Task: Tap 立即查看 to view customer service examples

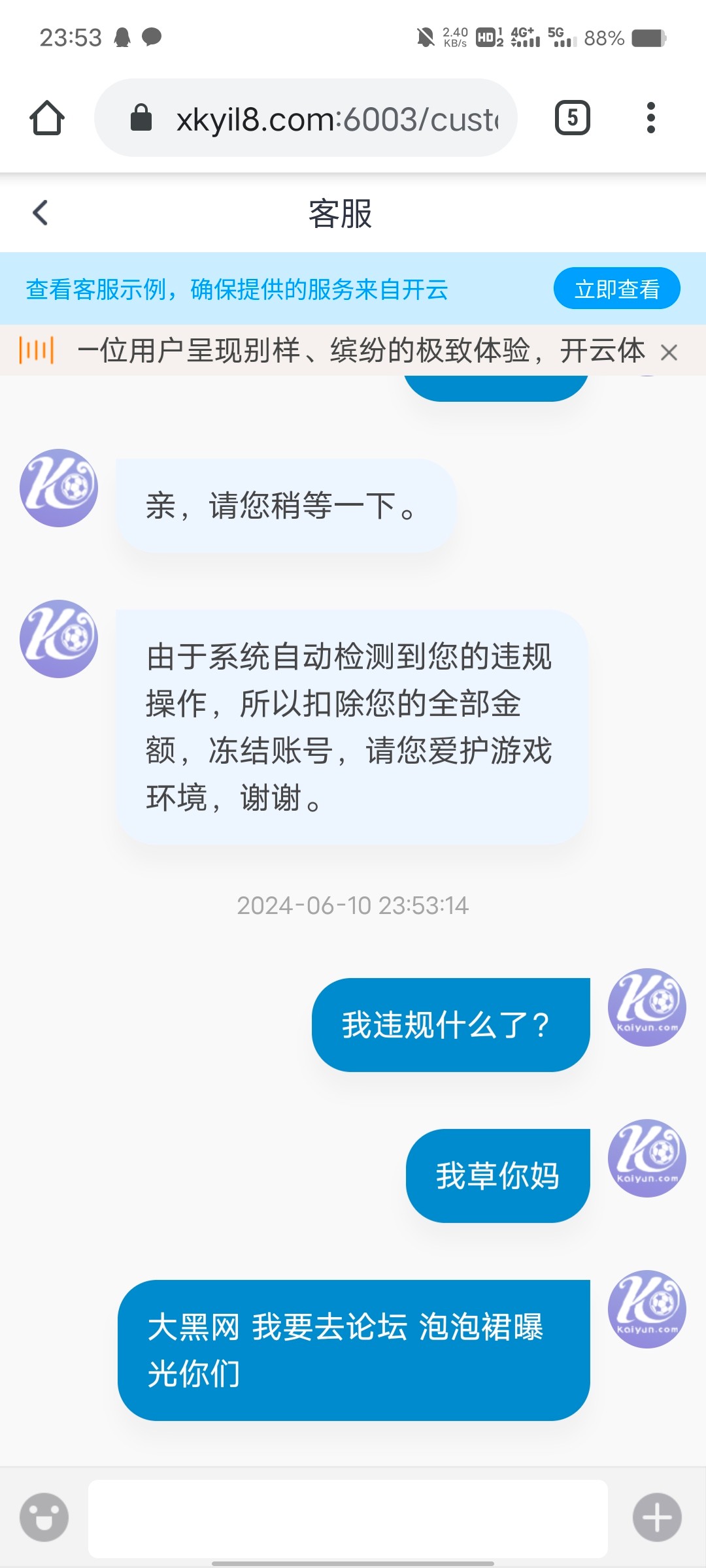Action: [616, 287]
